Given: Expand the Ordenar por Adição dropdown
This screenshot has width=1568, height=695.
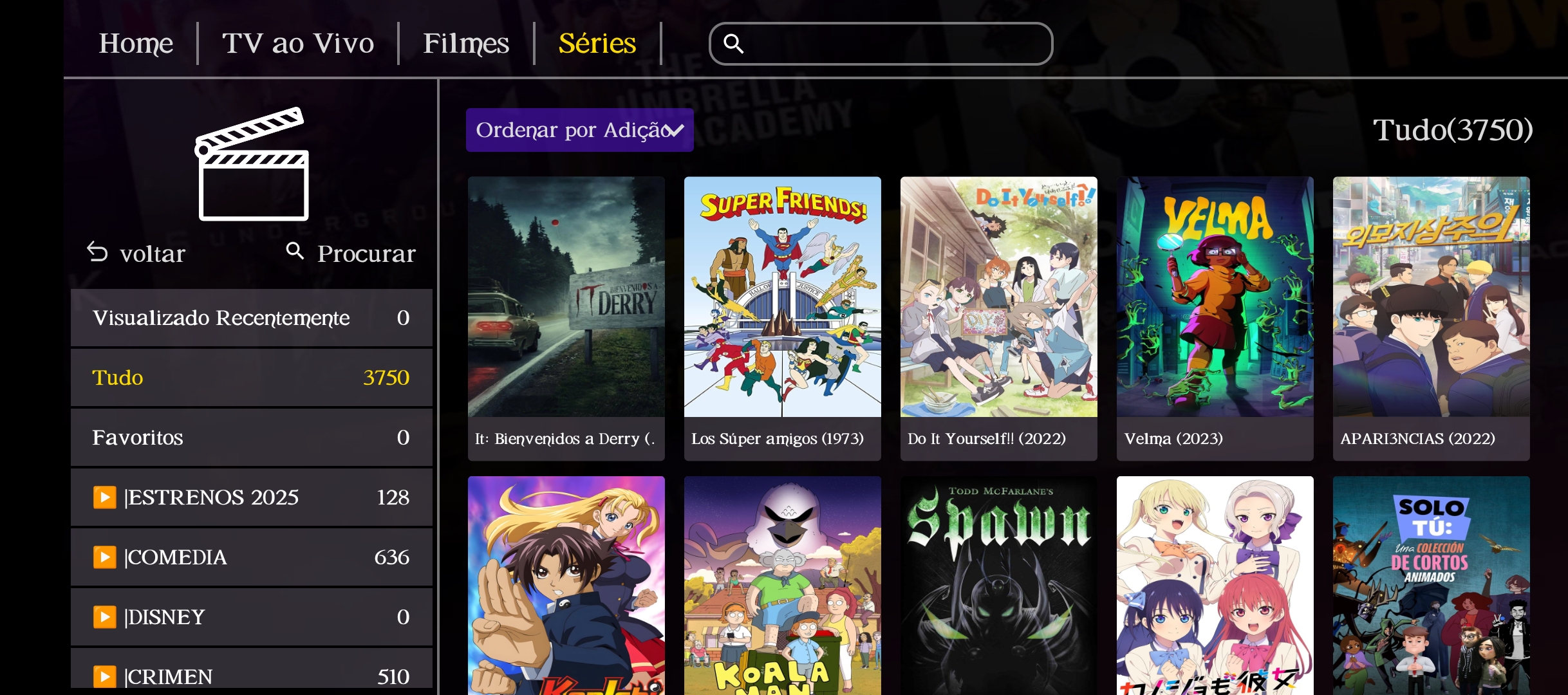Looking at the screenshot, I should [579, 130].
